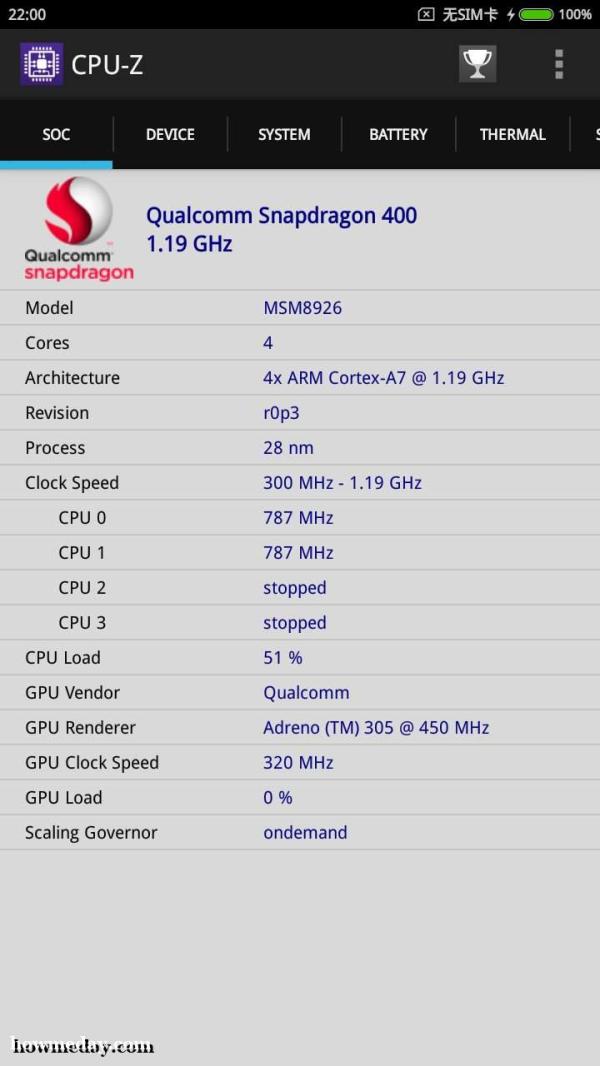Viewport: 600px width, 1066px height.
Task: Switch to the SYSTEM tab
Action: [x=284, y=135]
